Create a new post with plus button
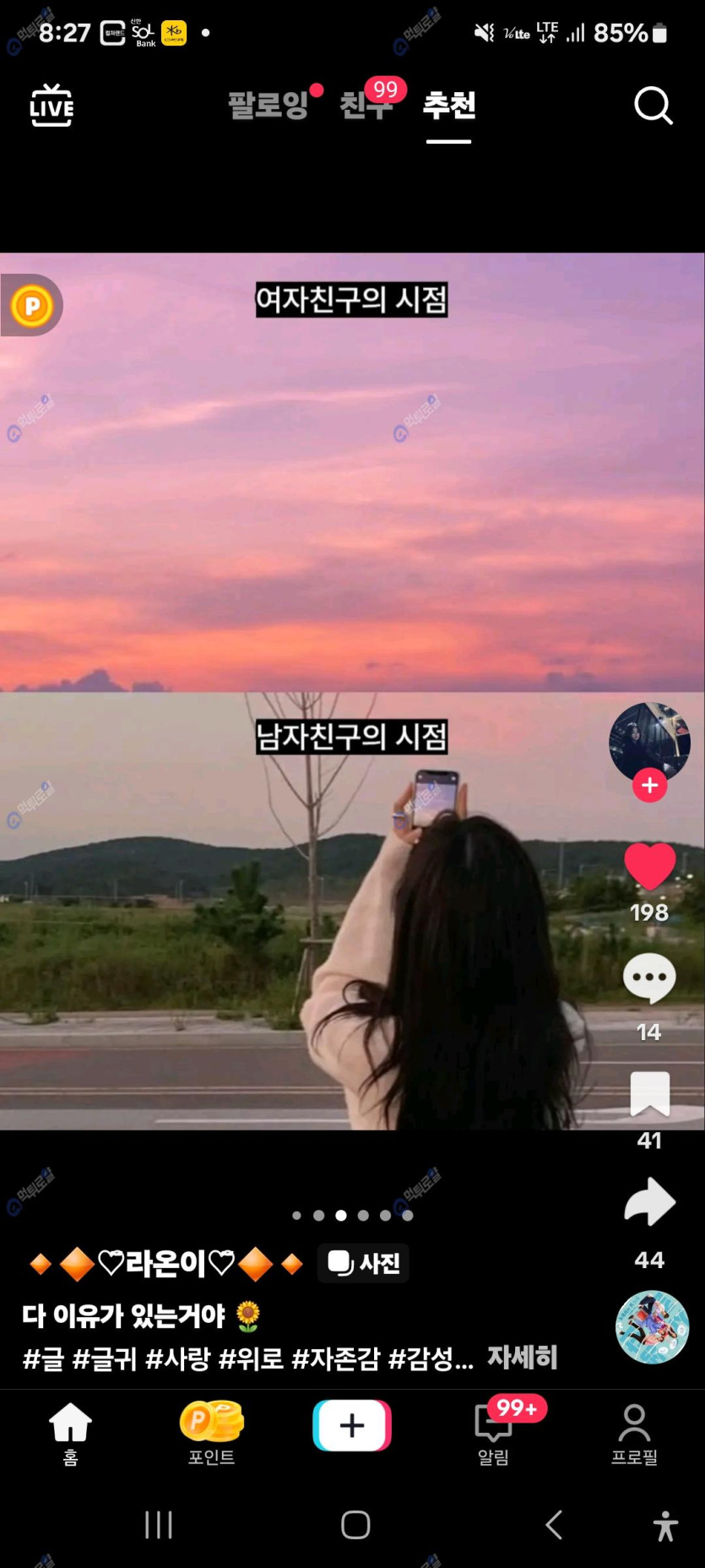705x1568 pixels. [x=352, y=1425]
